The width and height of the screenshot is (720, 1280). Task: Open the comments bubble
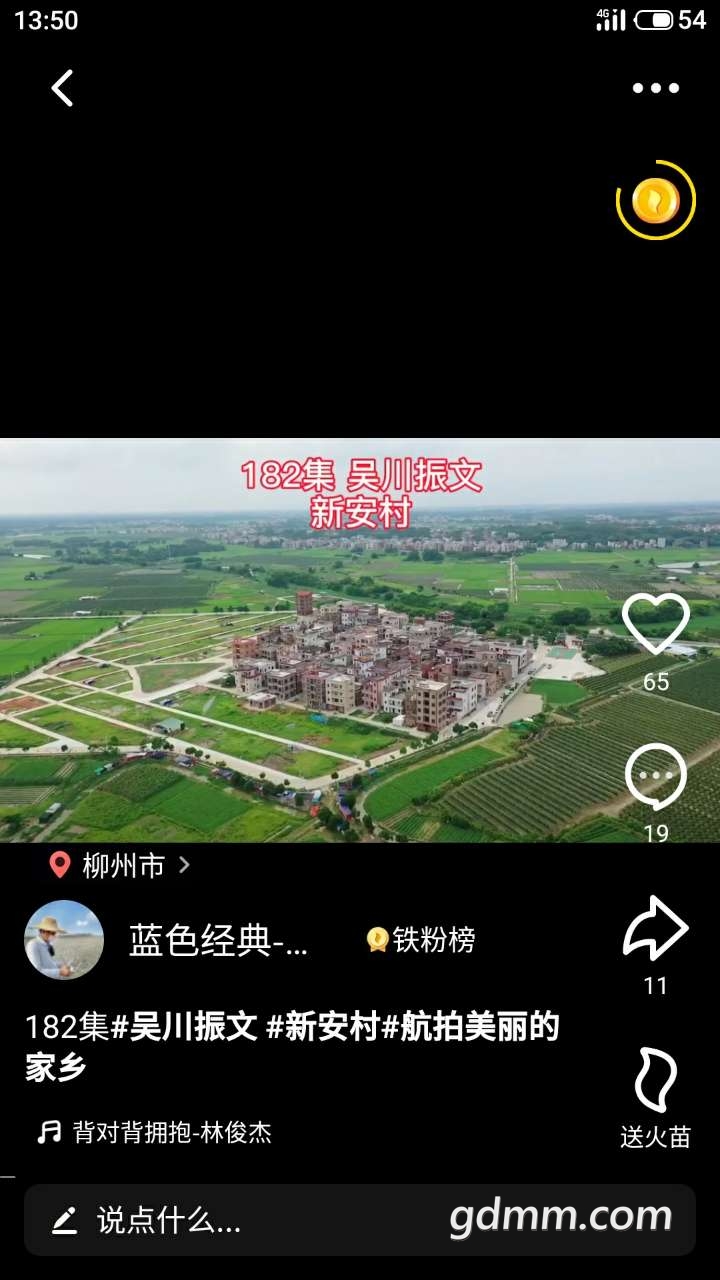click(x=655, y=777)
